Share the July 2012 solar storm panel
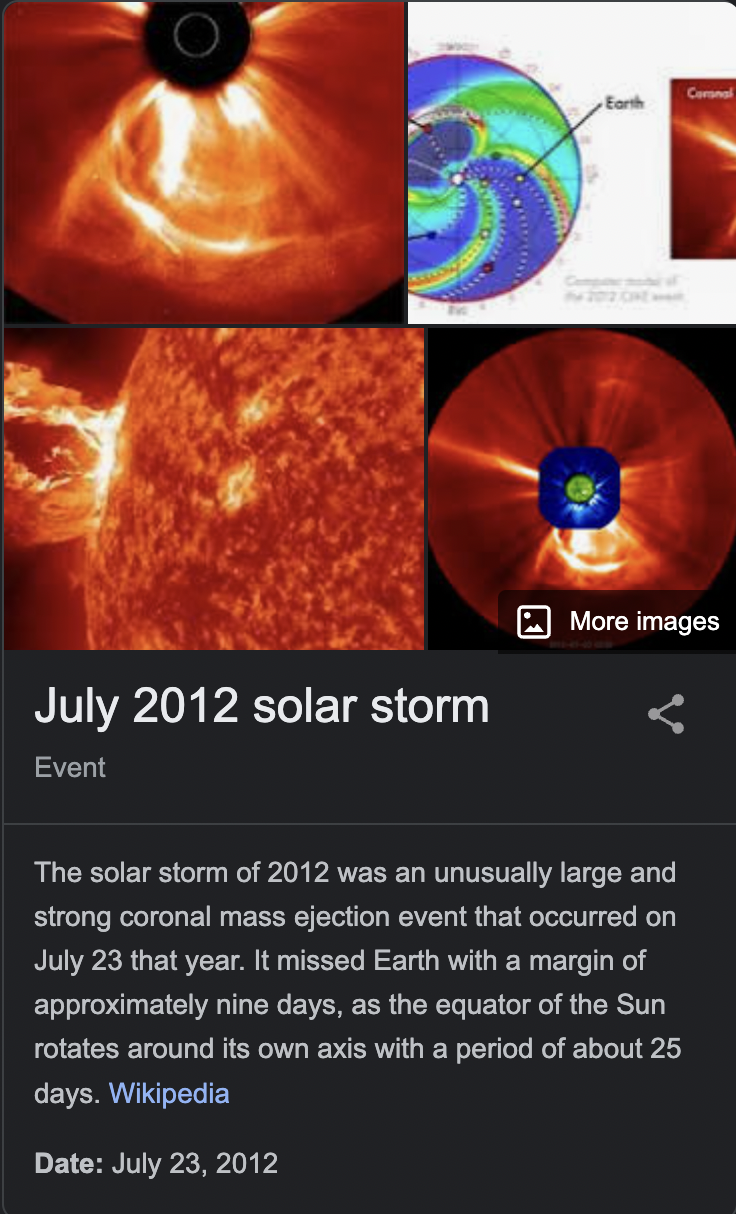The height and width of the screenshot is (1214, 736). click(x=666, y=714)
